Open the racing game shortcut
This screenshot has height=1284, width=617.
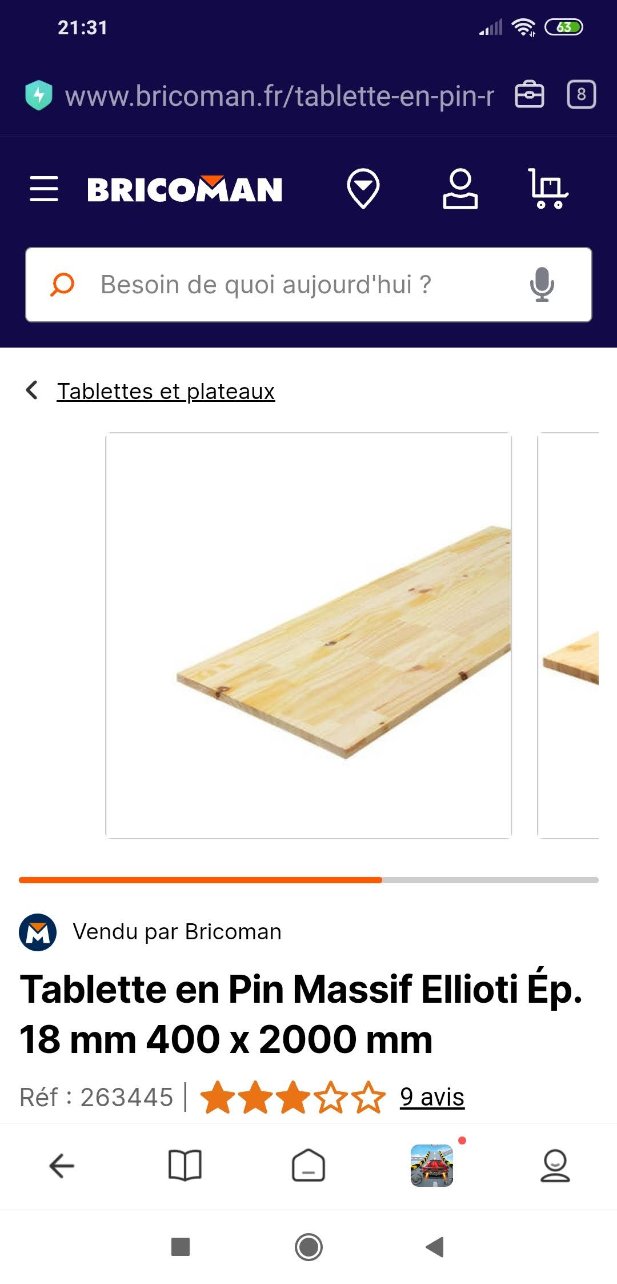(432, 1165)
